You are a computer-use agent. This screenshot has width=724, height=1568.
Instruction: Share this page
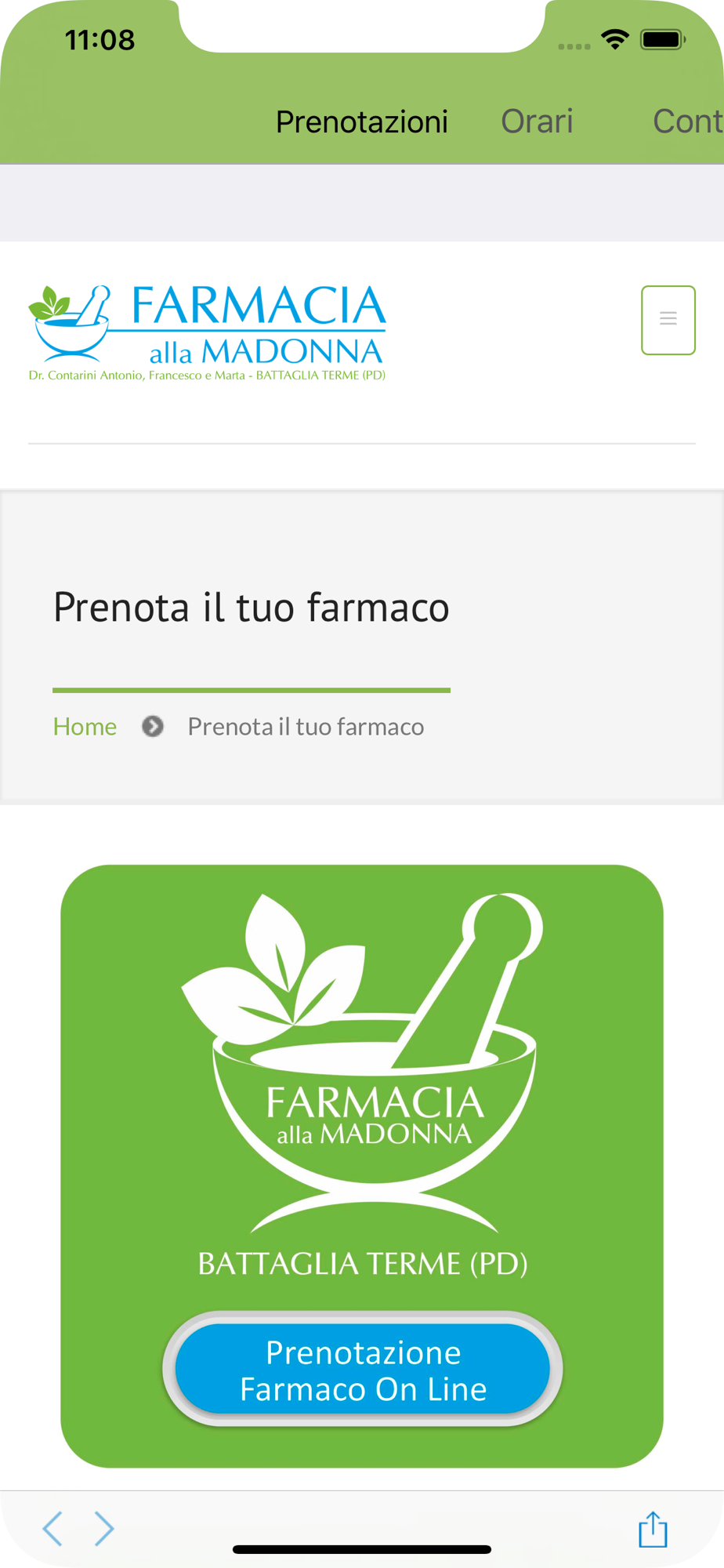pos(653,1529)
